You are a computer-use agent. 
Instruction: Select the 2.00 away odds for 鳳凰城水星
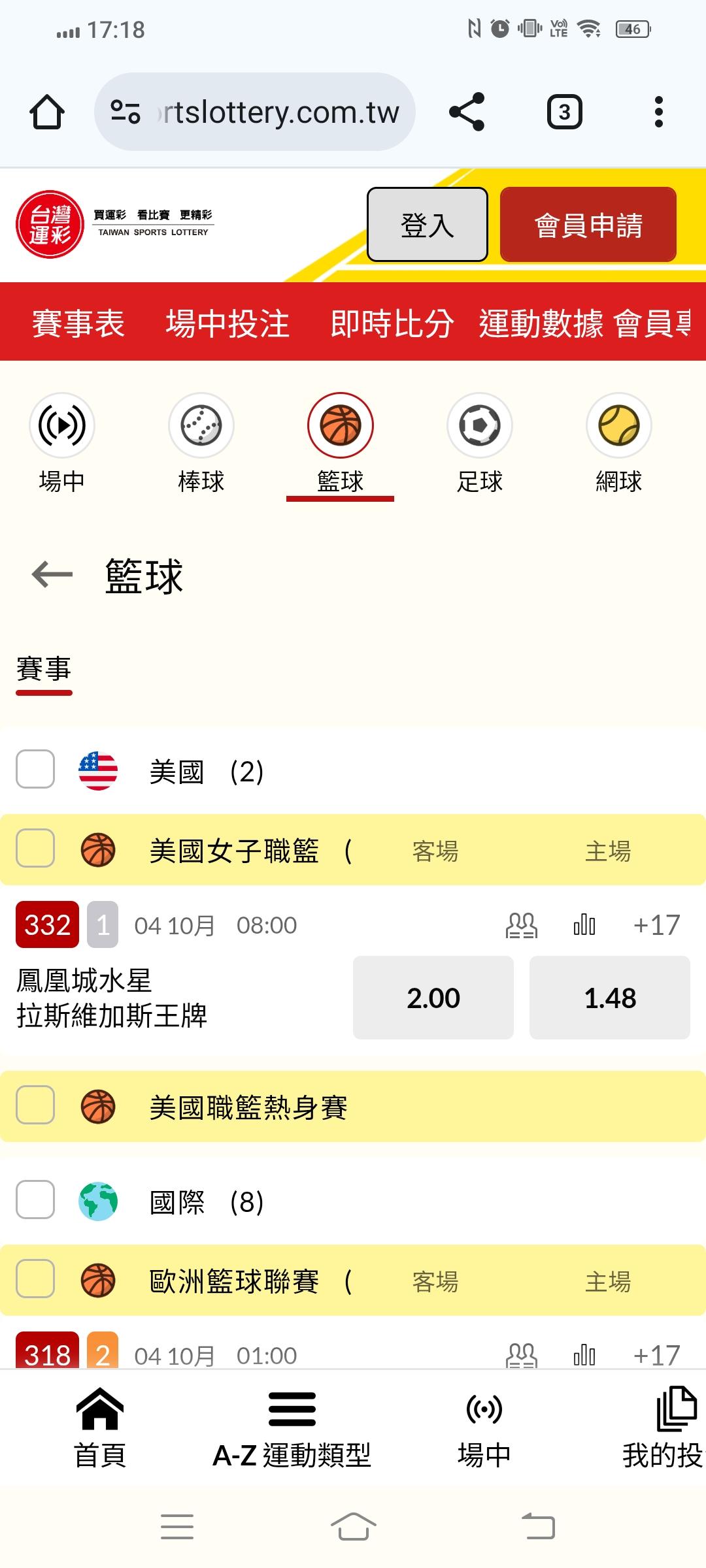(x=433, y=998)
